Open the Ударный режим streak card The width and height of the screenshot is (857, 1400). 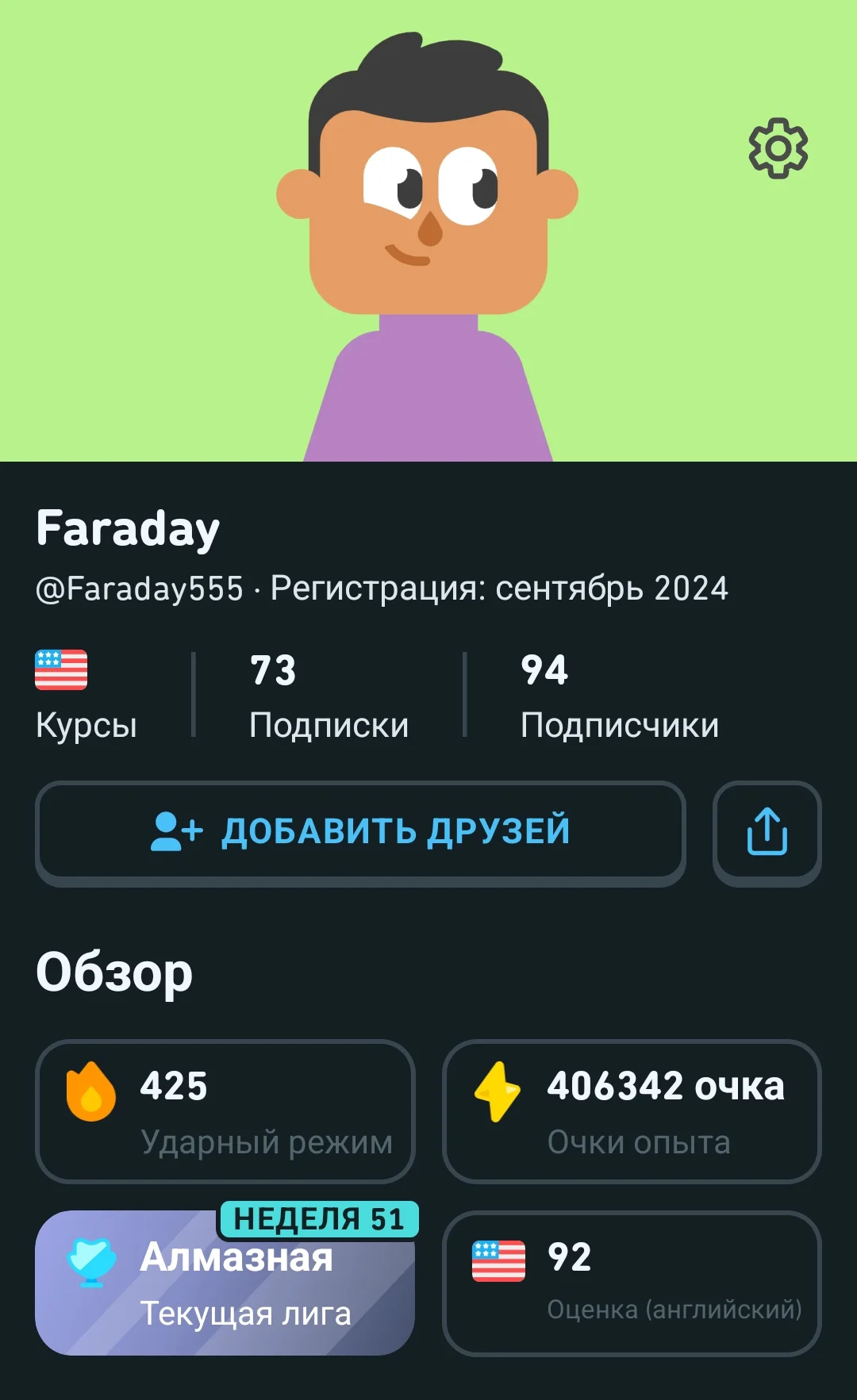pos(225,1110)
